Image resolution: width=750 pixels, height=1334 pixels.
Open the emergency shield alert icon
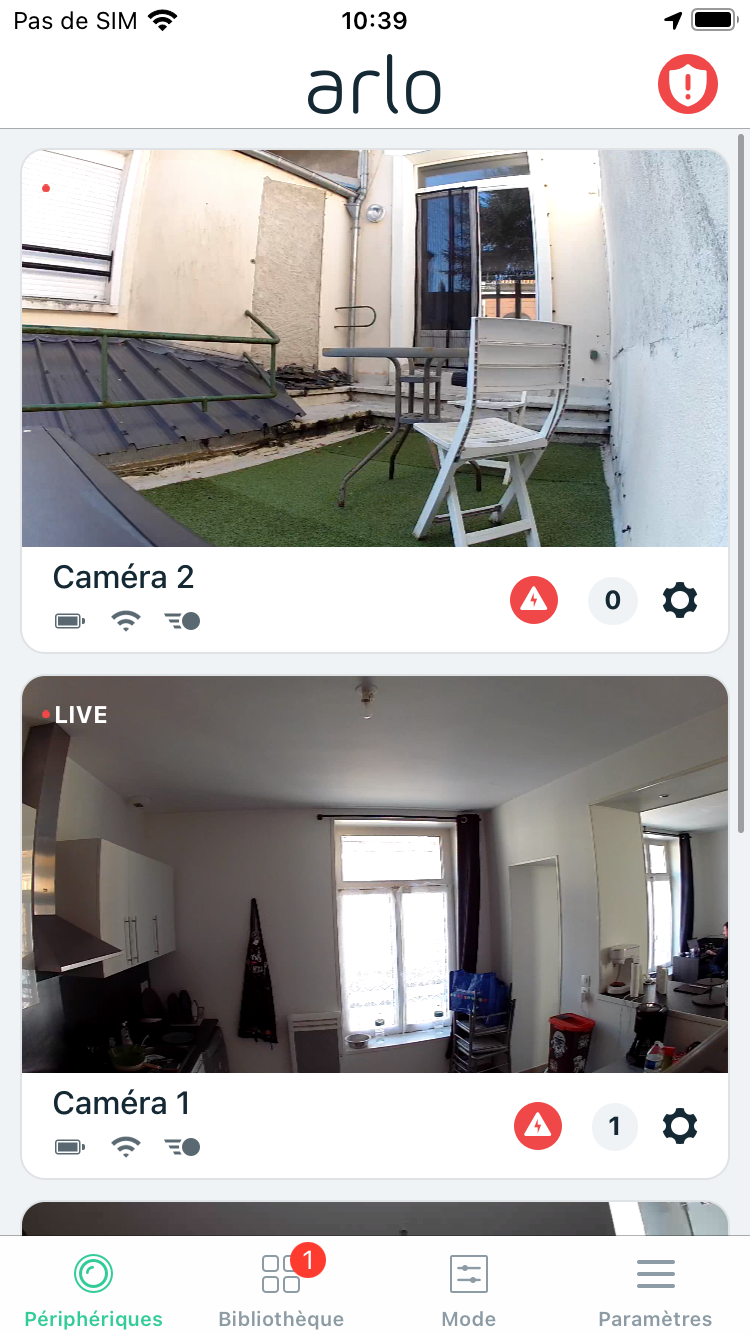687,85
